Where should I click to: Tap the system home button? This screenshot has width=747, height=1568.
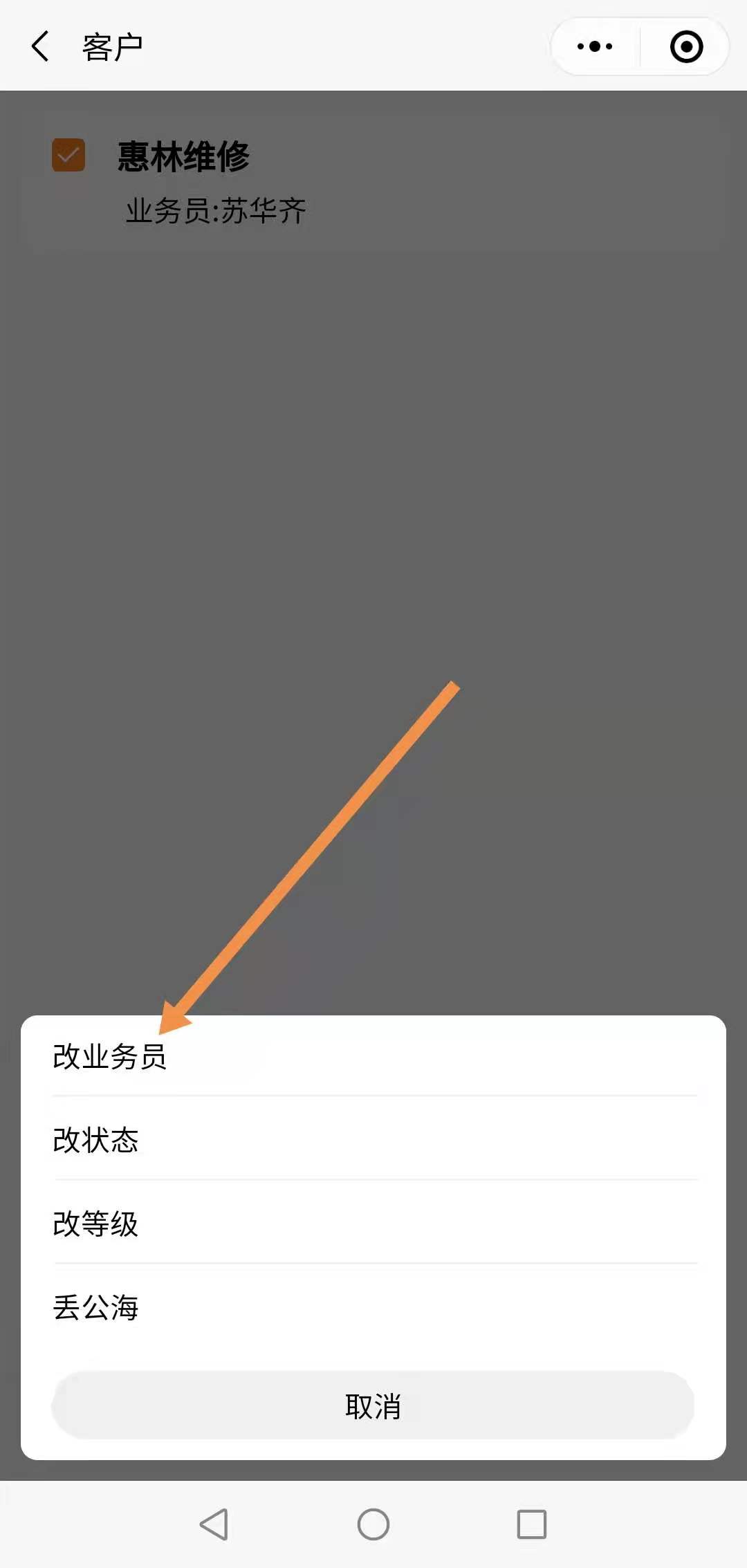373,1524
